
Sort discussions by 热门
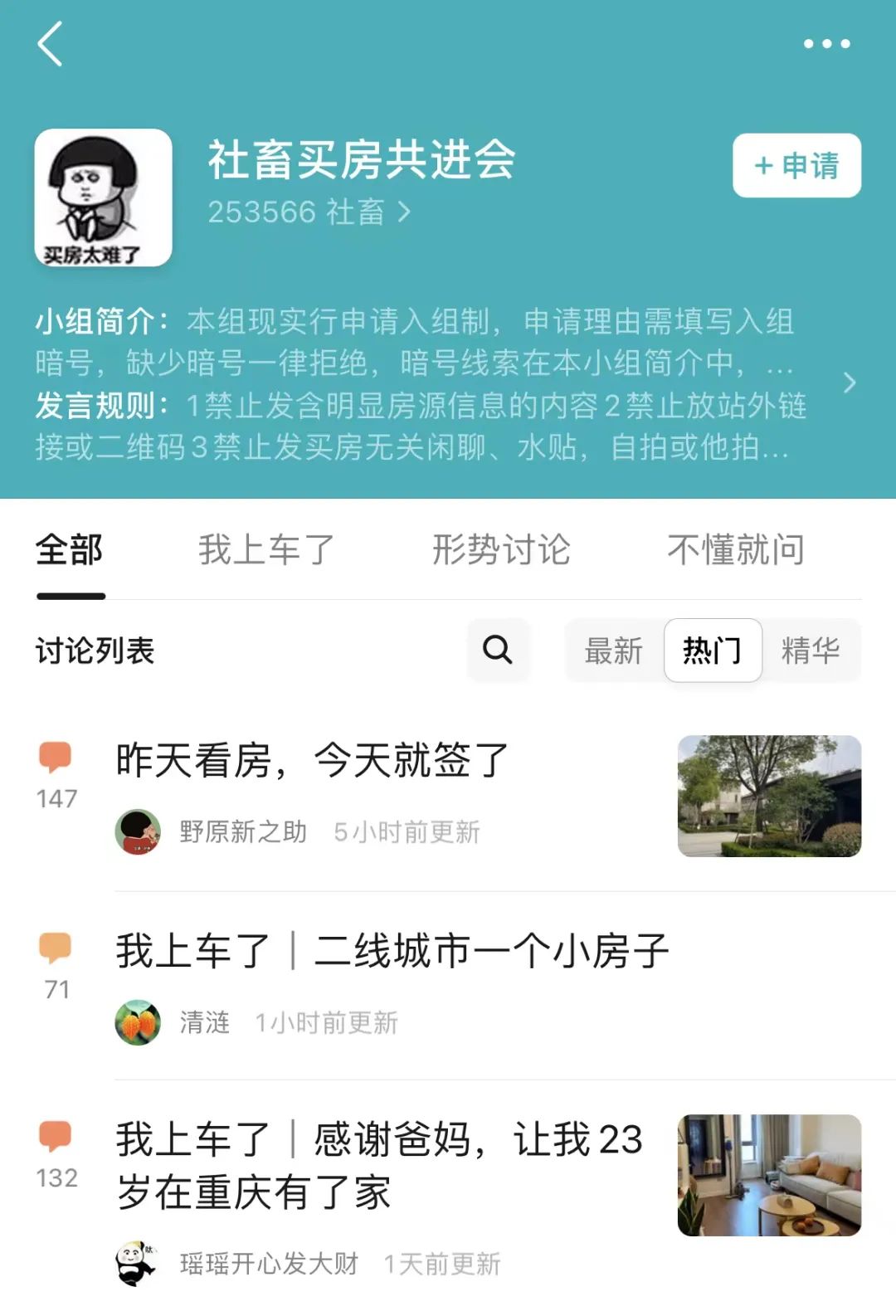(x=712, y=651)
